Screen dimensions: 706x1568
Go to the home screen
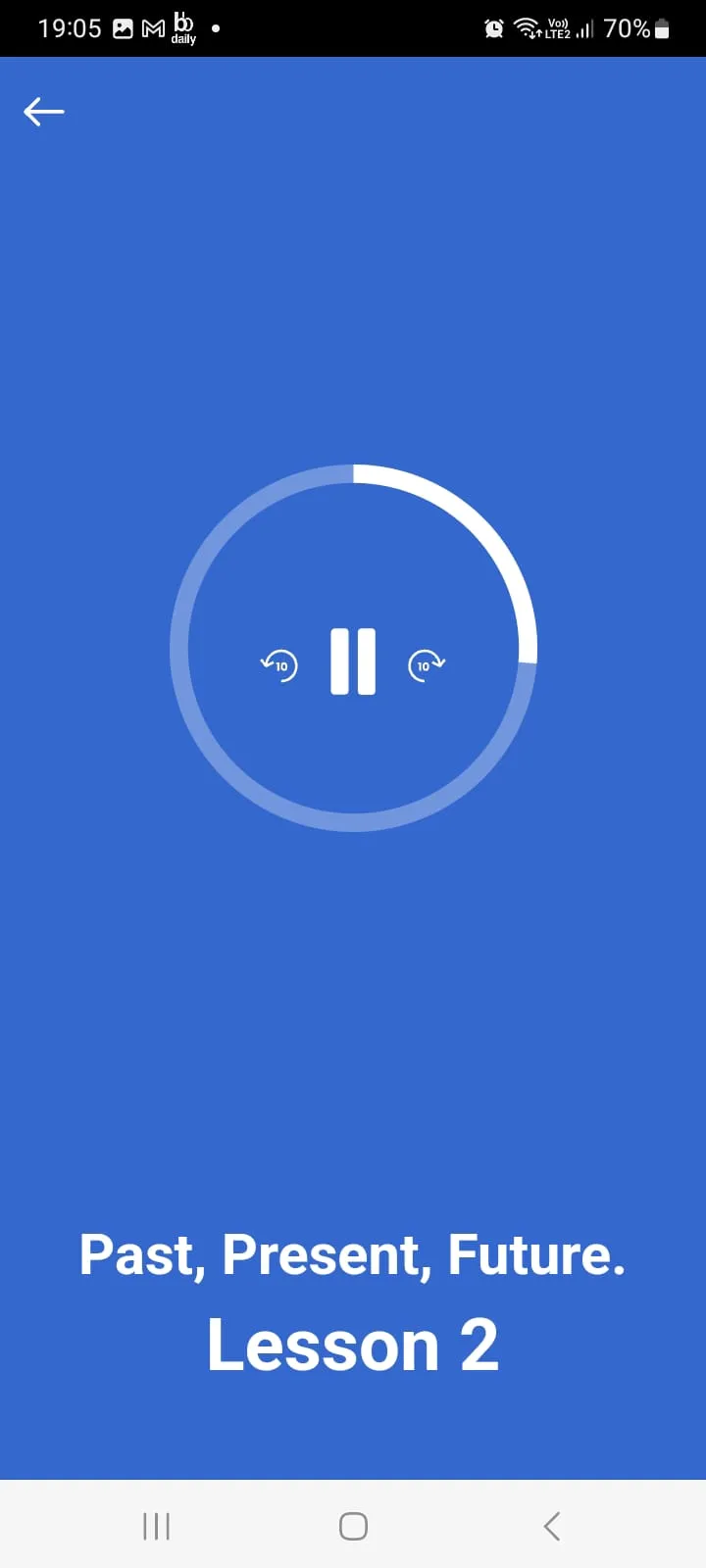pyautogui.click(x=353, y=1526)
